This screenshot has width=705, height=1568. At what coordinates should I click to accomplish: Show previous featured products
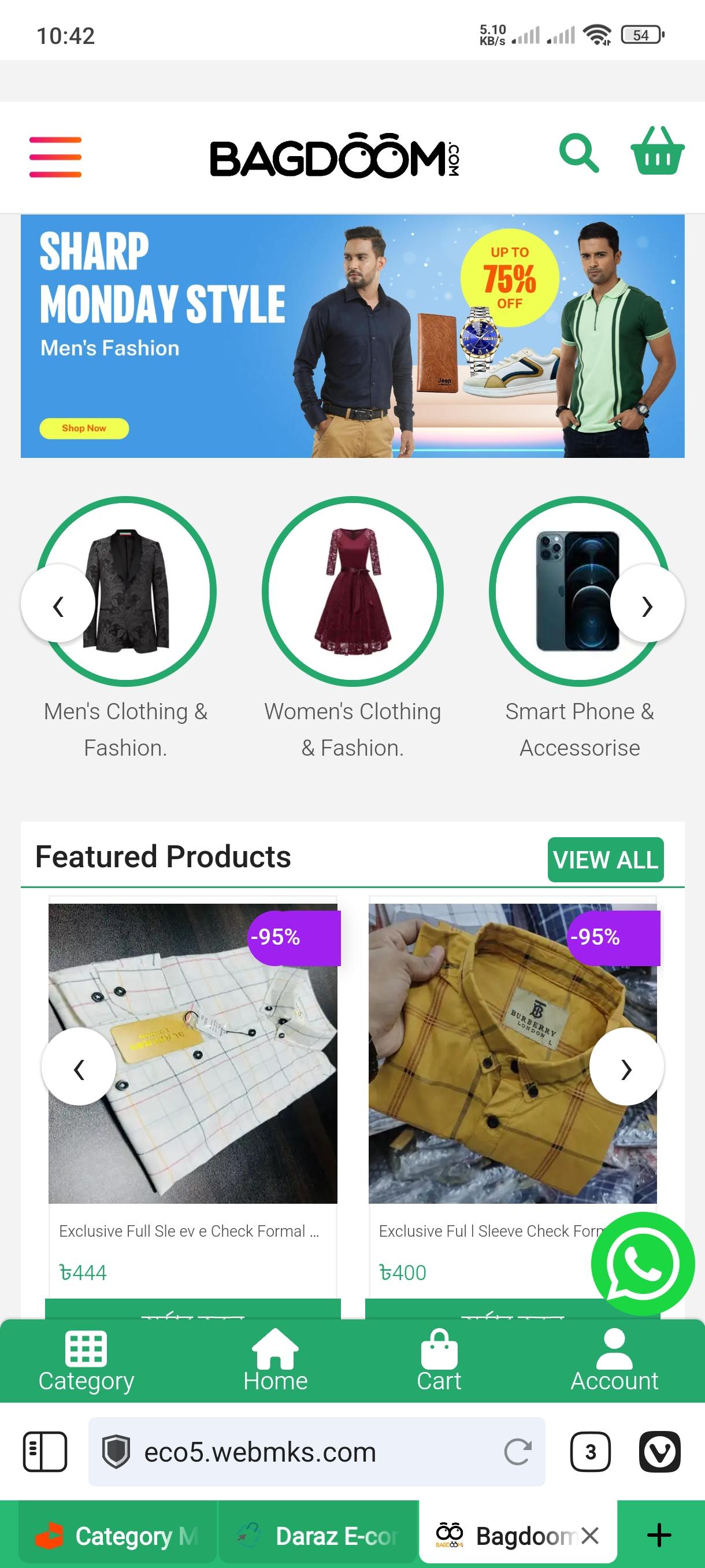pos(79,1066)
